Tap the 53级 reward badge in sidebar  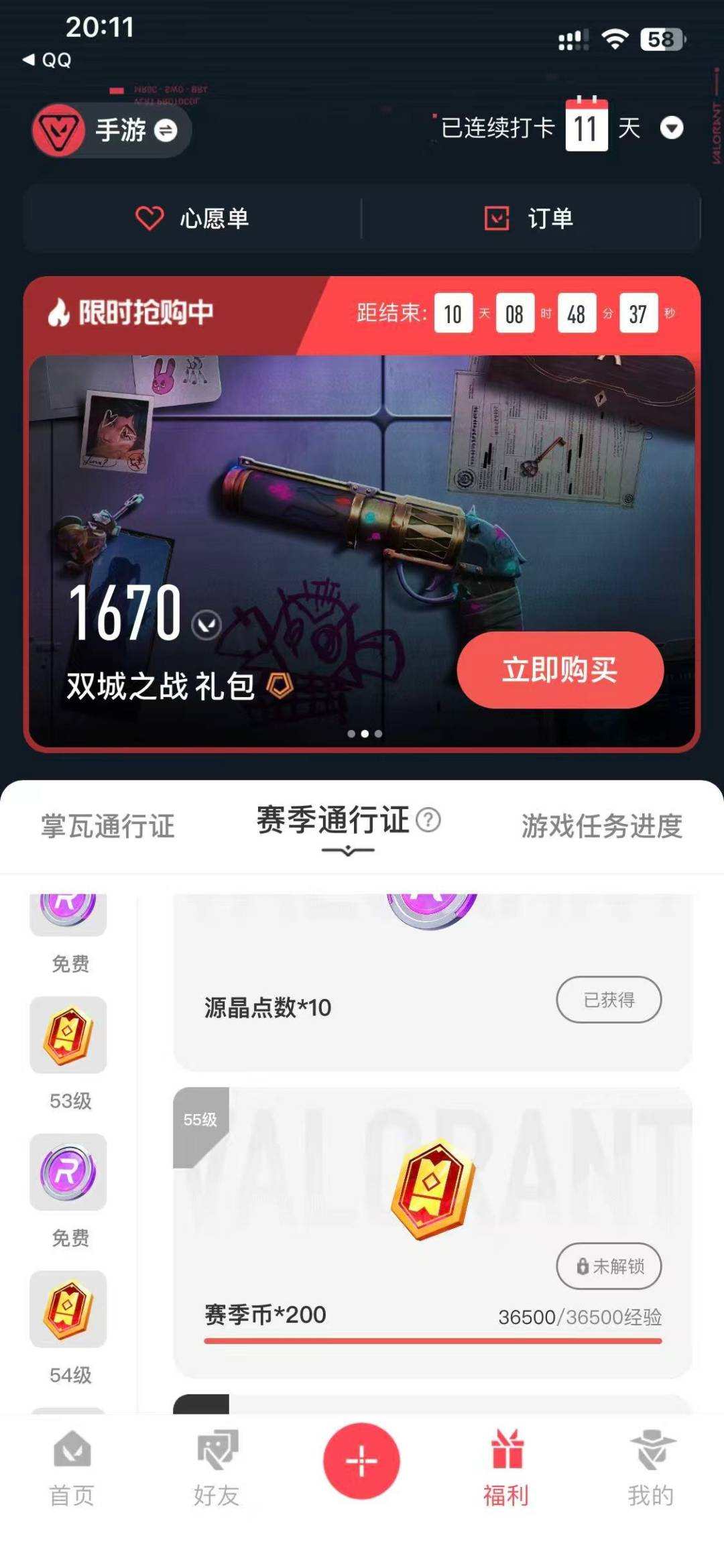pos(67,1036)
